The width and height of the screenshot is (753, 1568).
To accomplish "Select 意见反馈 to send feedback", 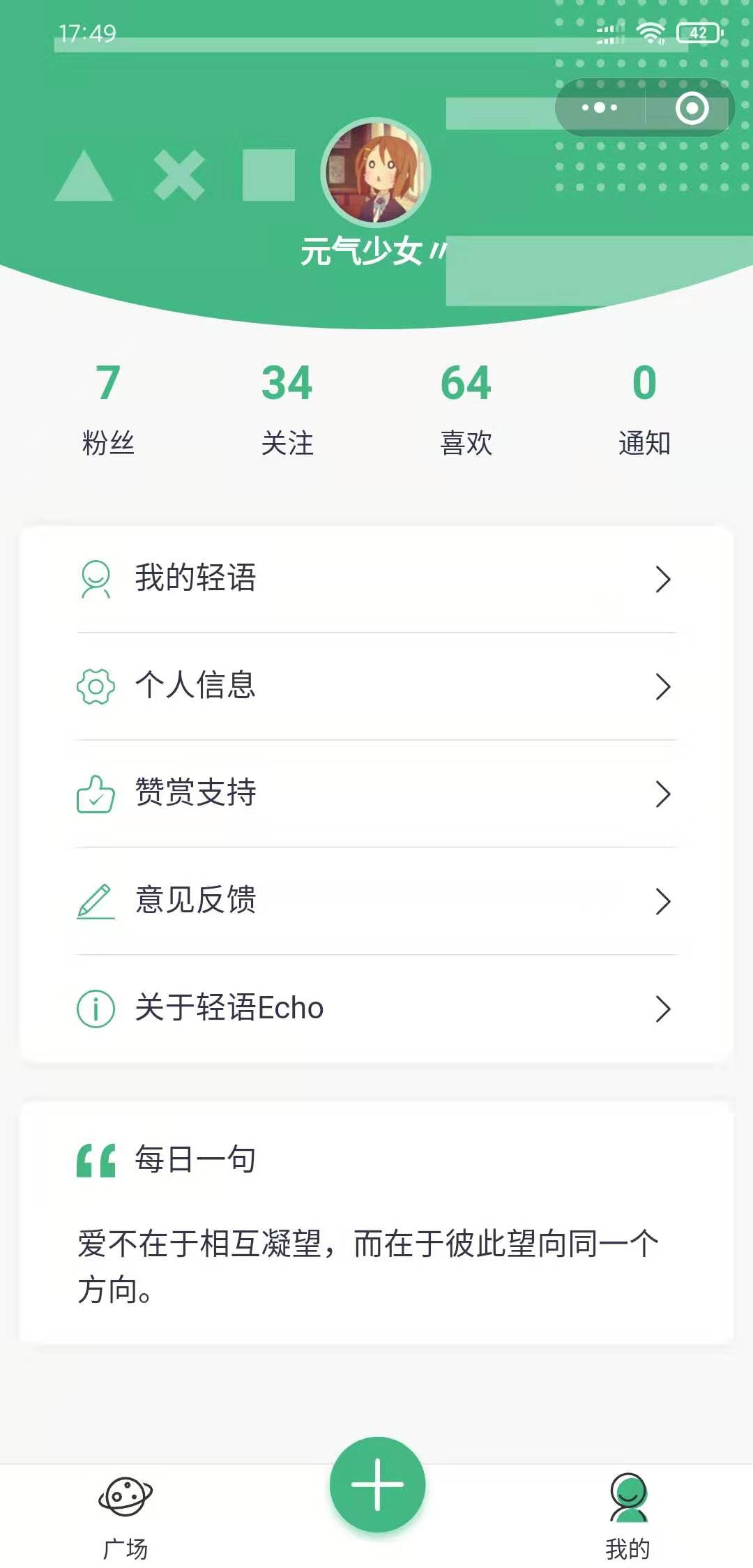I will click(x=376, y=901).
